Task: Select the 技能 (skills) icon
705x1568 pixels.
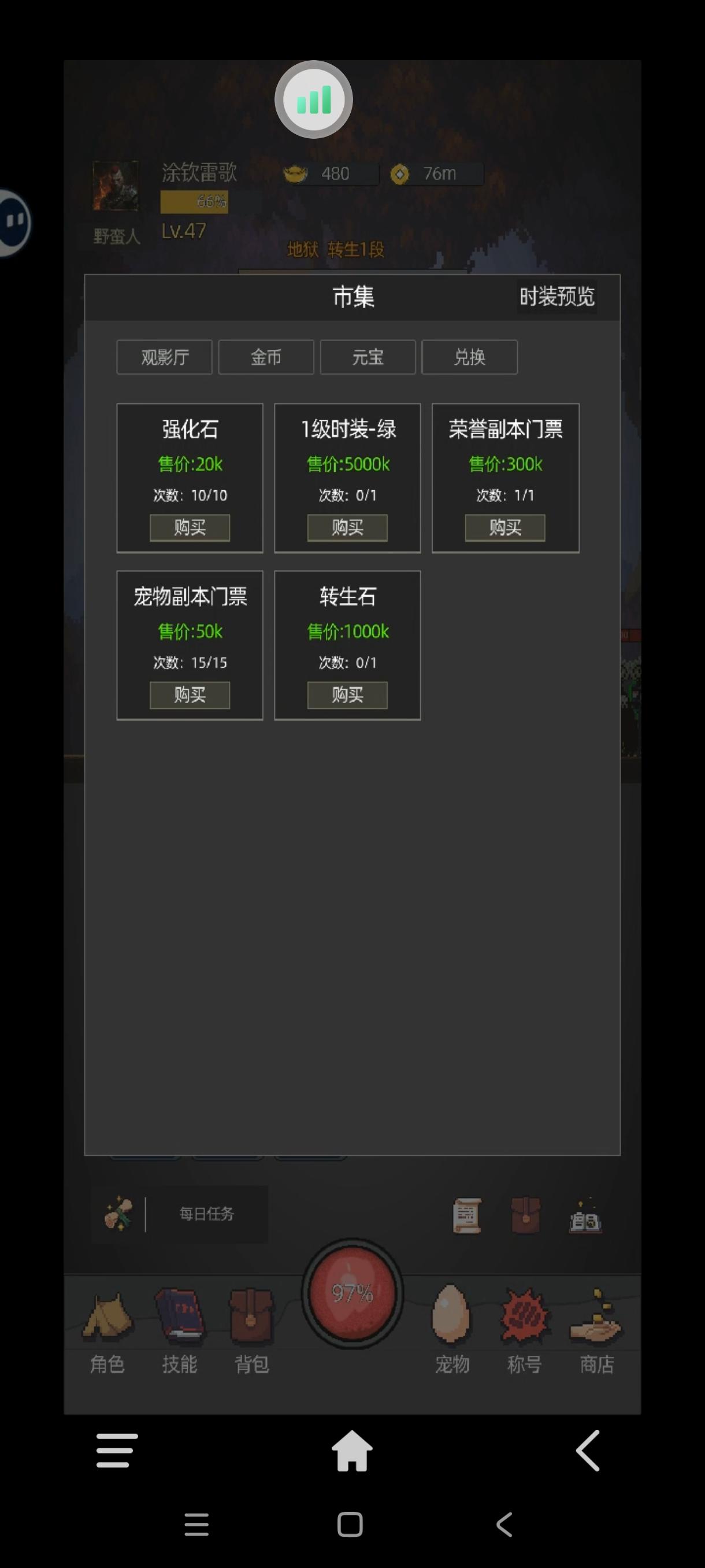Action: pos(180,1315)
